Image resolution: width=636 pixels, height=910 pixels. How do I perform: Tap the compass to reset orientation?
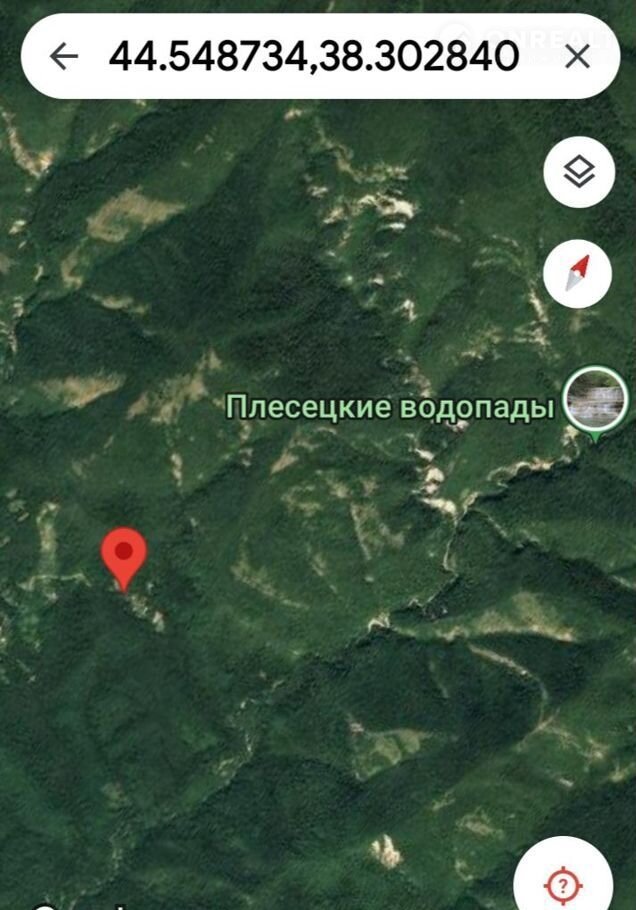(578, 272)
